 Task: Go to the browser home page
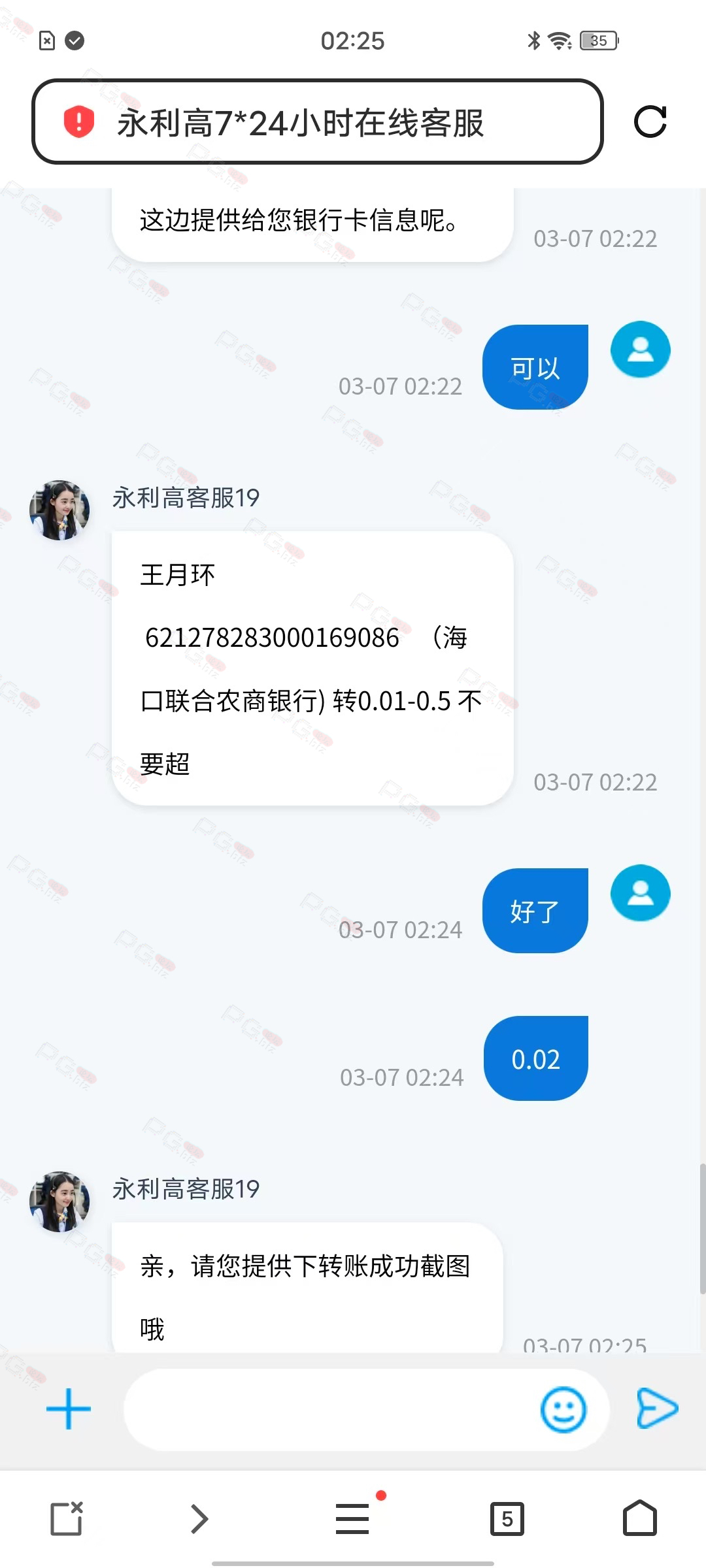pos(640,1518)
